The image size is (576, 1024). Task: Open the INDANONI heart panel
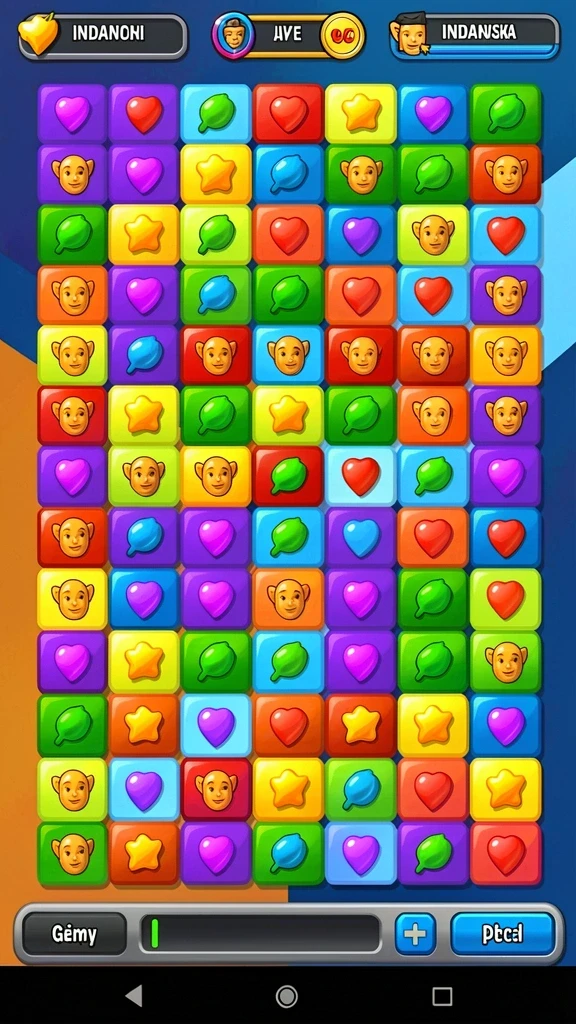pos(103,35)
